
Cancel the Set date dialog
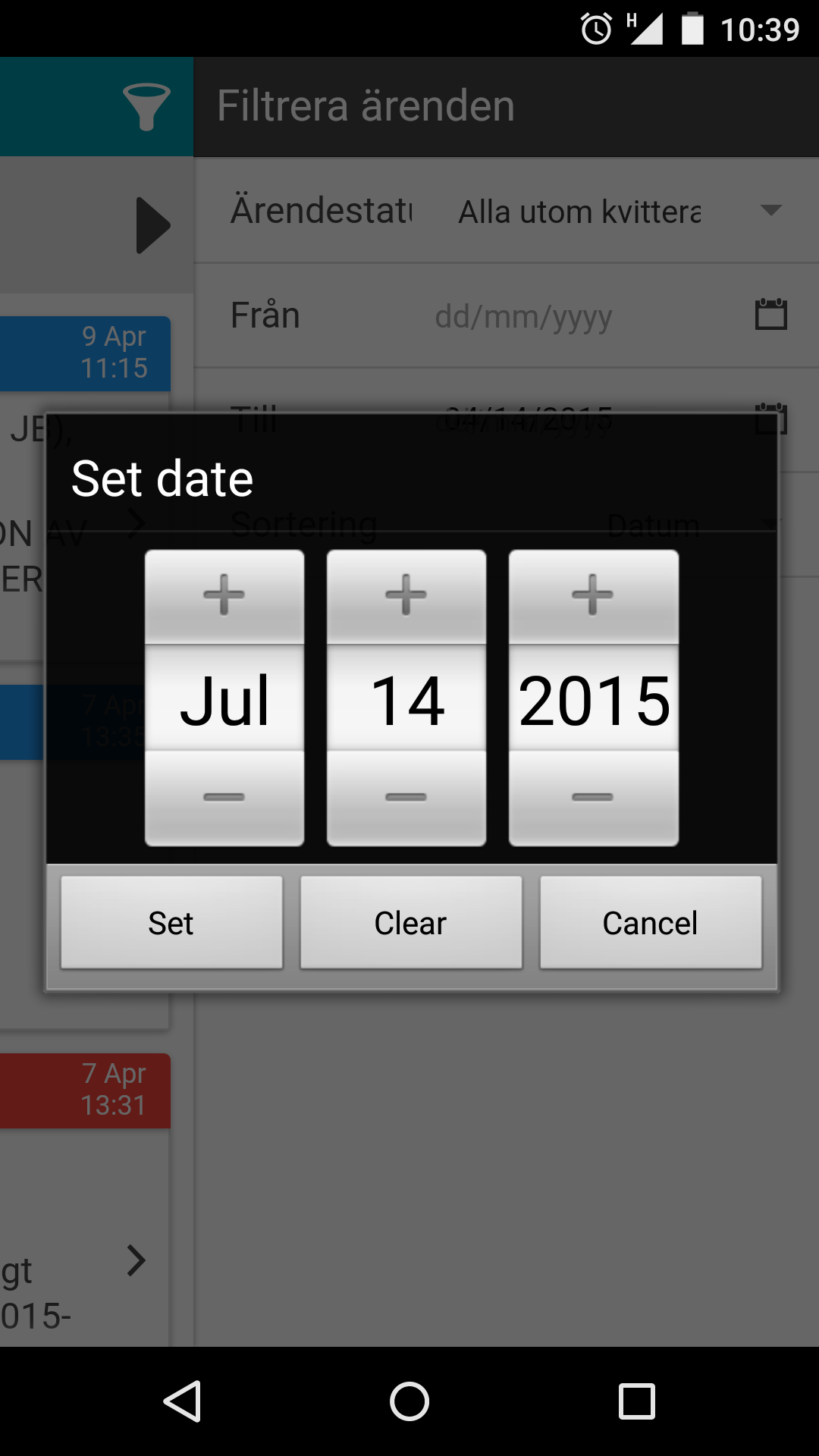click(x=651, y=923)
